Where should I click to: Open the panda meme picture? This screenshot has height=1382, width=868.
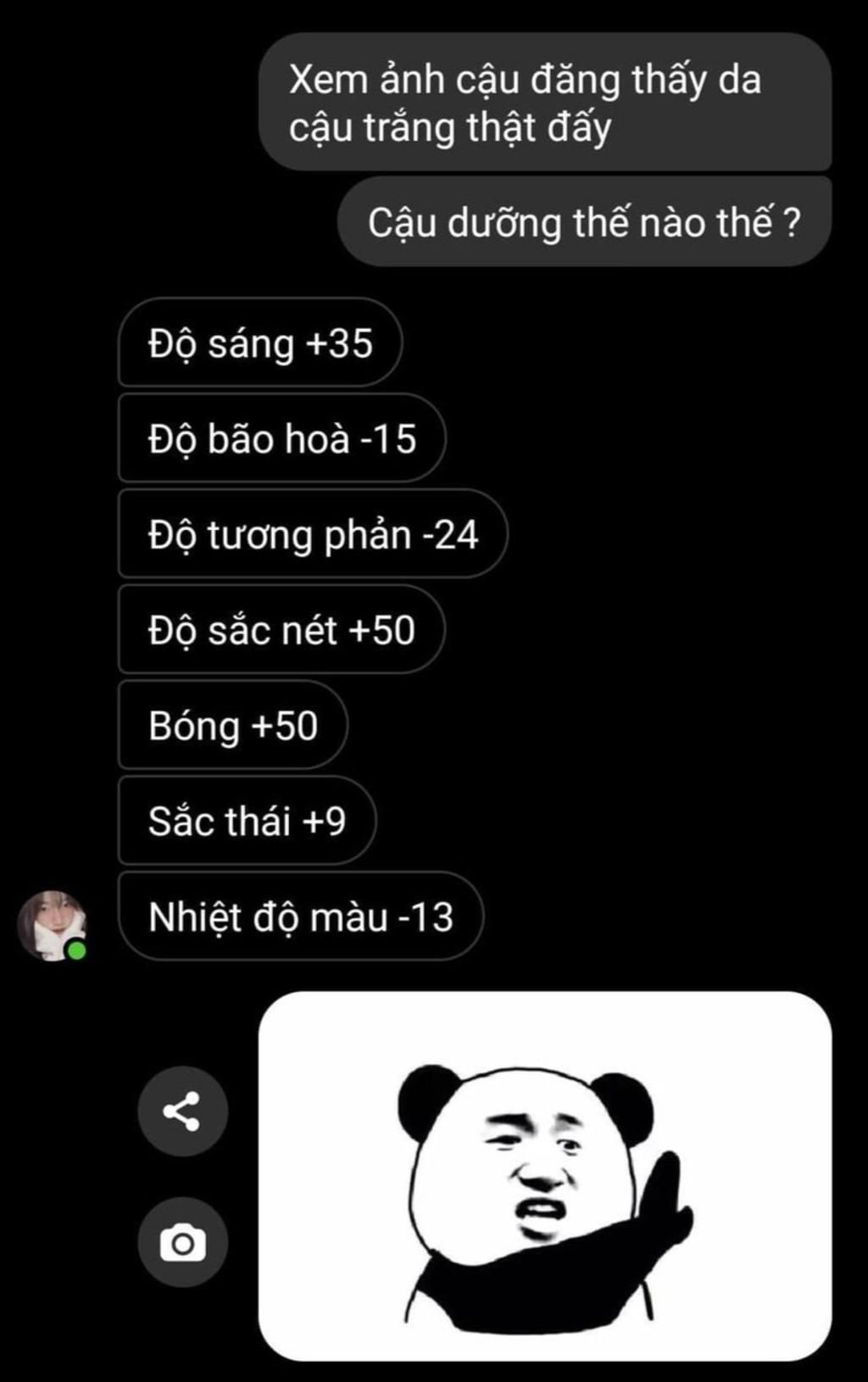[x=544, y=1176]
